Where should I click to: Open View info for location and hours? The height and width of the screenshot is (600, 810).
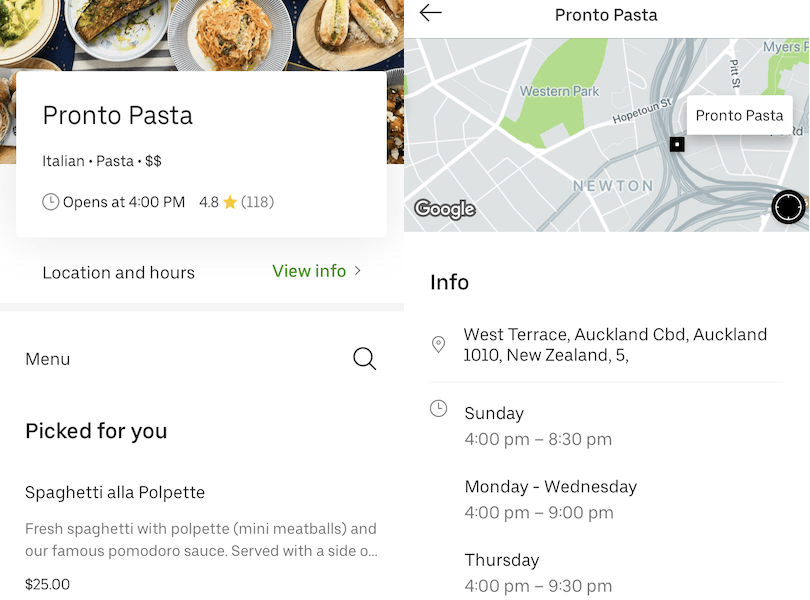point(315,271)
